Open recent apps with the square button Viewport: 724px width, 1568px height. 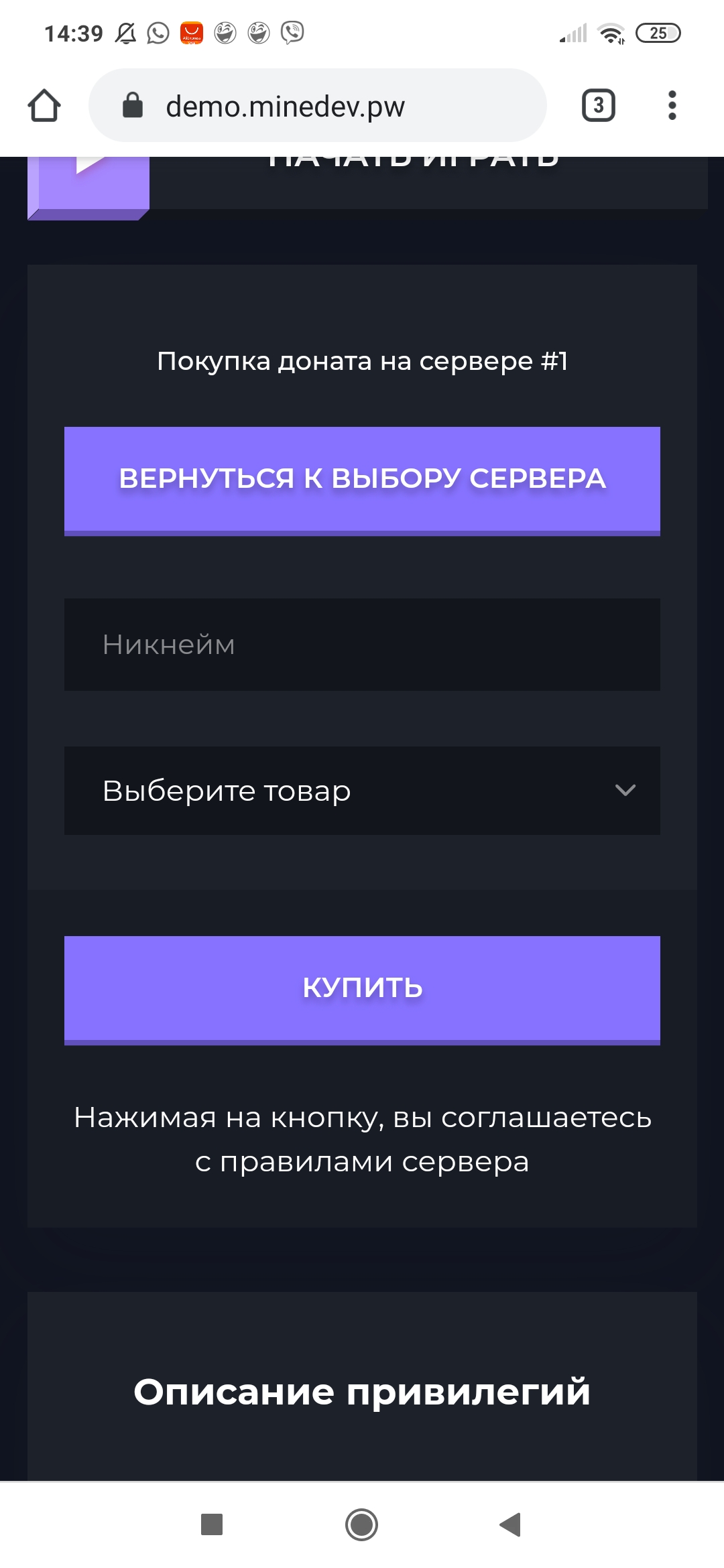212,1525
